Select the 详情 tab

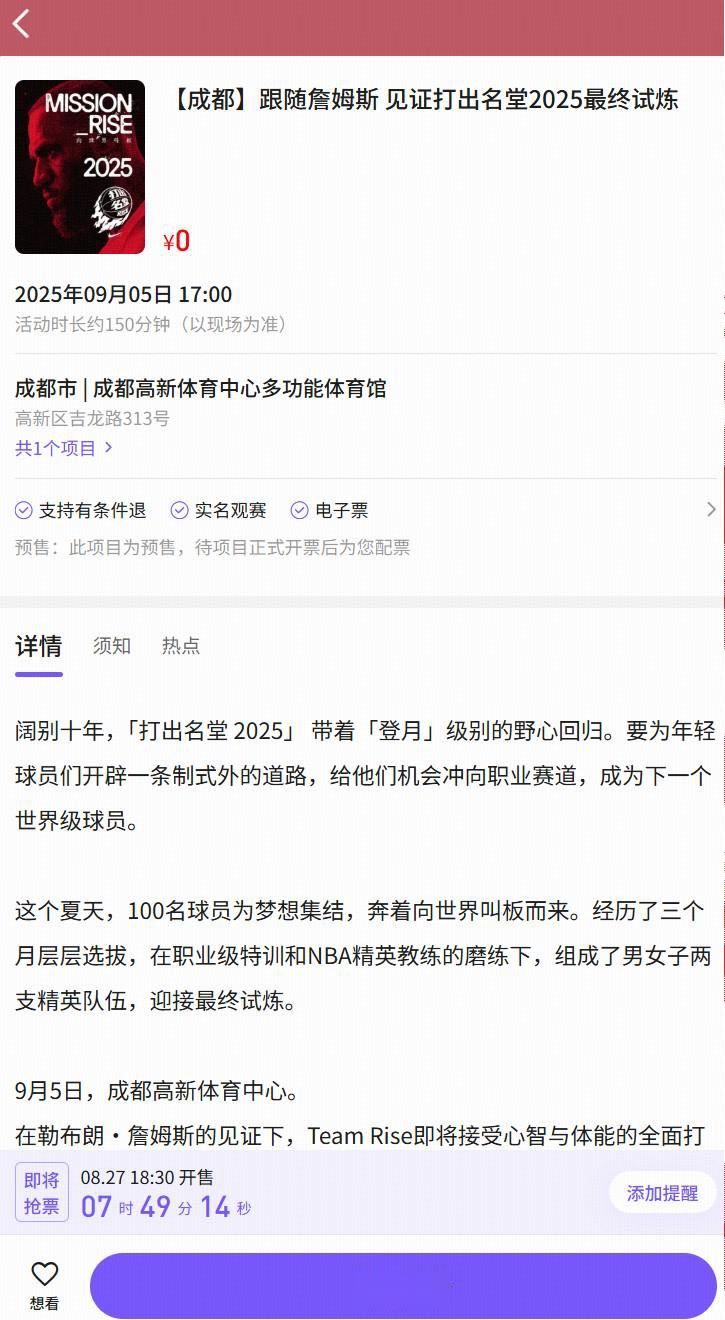click(x=39, y=646)
